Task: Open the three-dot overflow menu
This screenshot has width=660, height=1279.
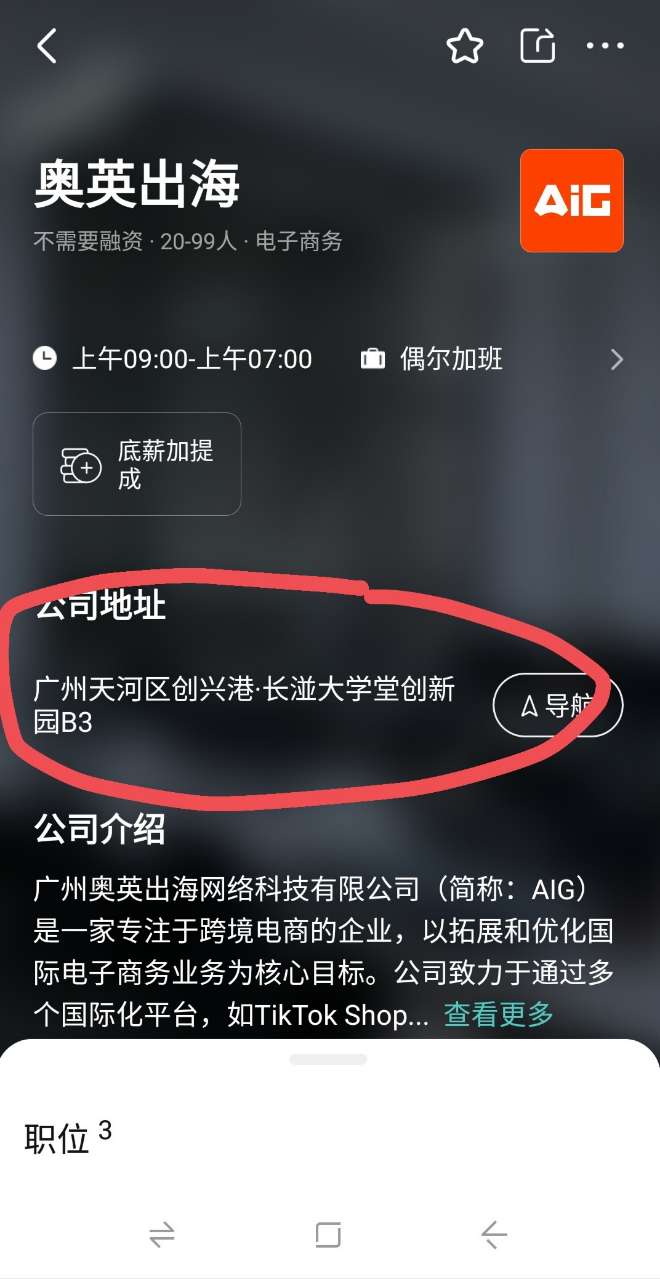Action: coord(605,46)
